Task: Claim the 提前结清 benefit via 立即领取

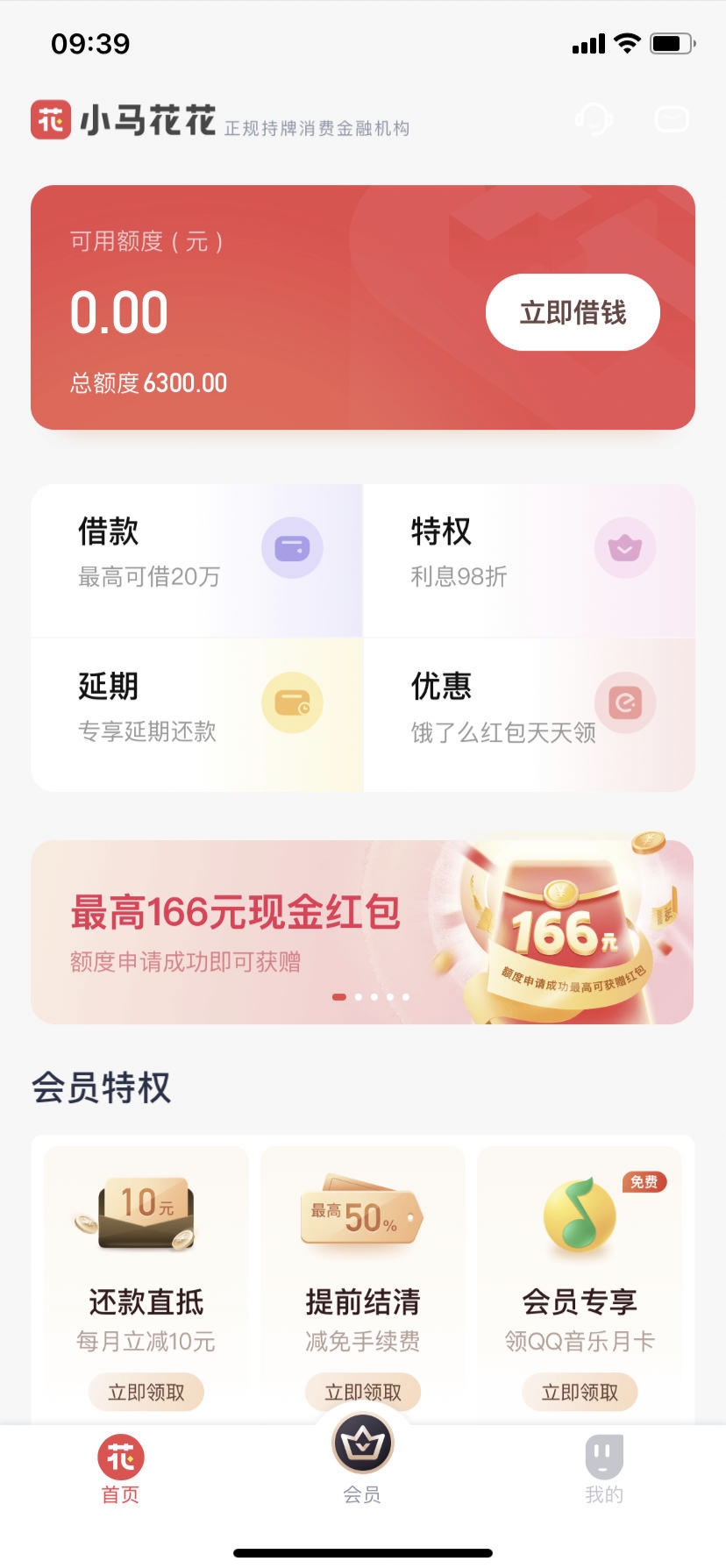Action: tap(363, 1392)
